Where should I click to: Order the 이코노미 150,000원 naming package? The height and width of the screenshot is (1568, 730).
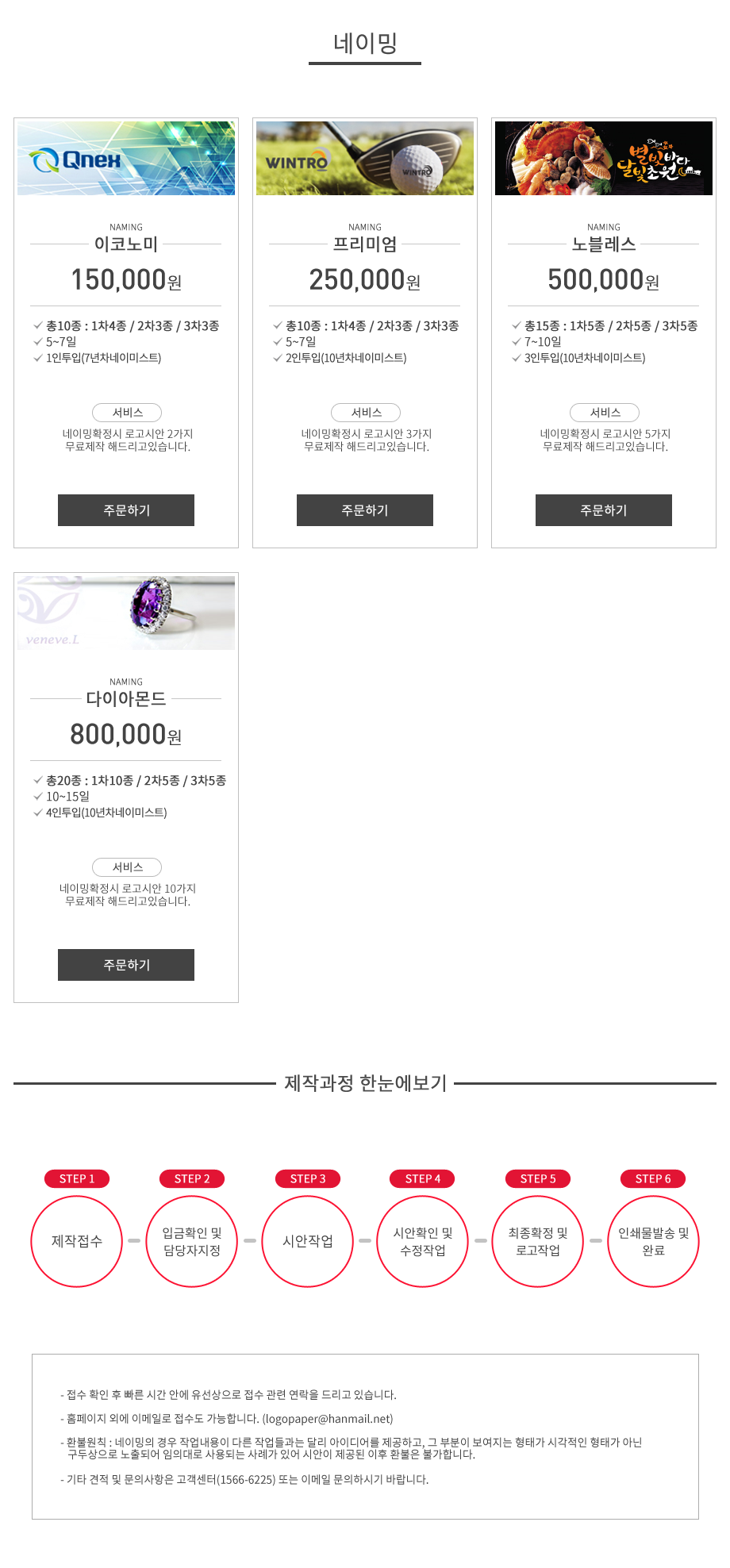(126, 510)
